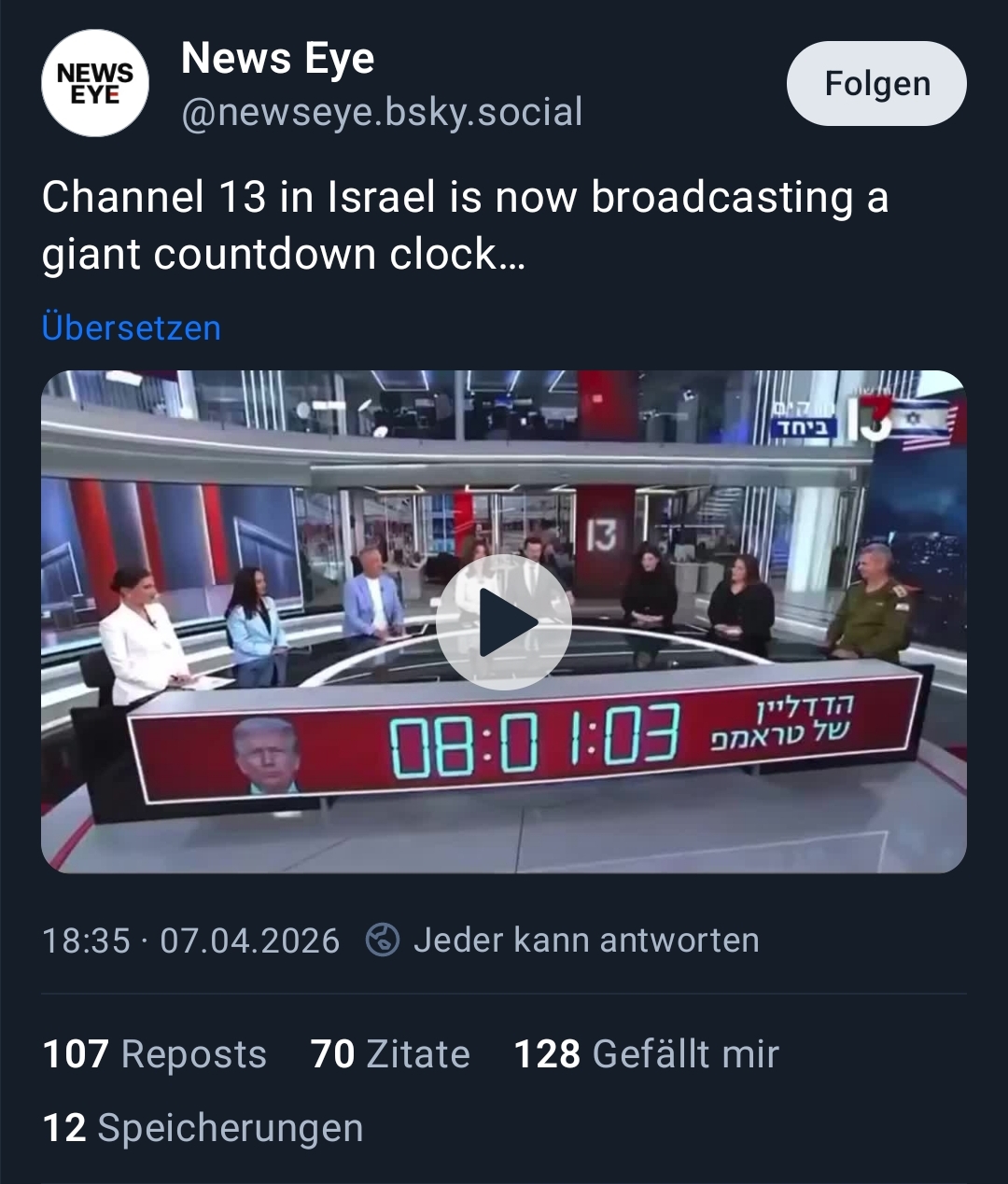The width and height of the screenshot is (1008, 1184).
Task: Open the @newseye.bsky.social handle
Action: [x=381, y=113]
